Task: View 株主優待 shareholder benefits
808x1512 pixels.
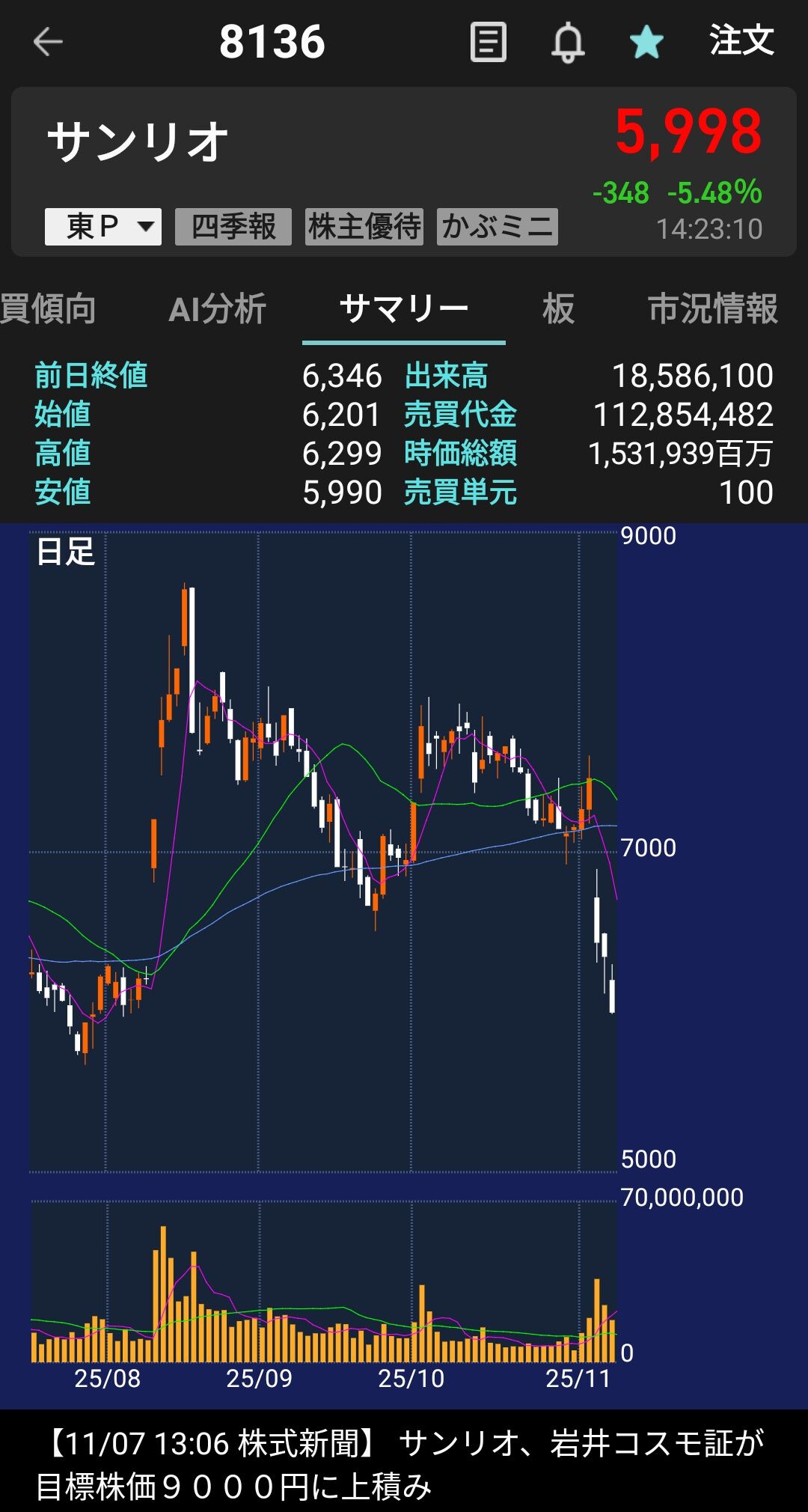Action: pyautogui.click(x=364, y=227)
